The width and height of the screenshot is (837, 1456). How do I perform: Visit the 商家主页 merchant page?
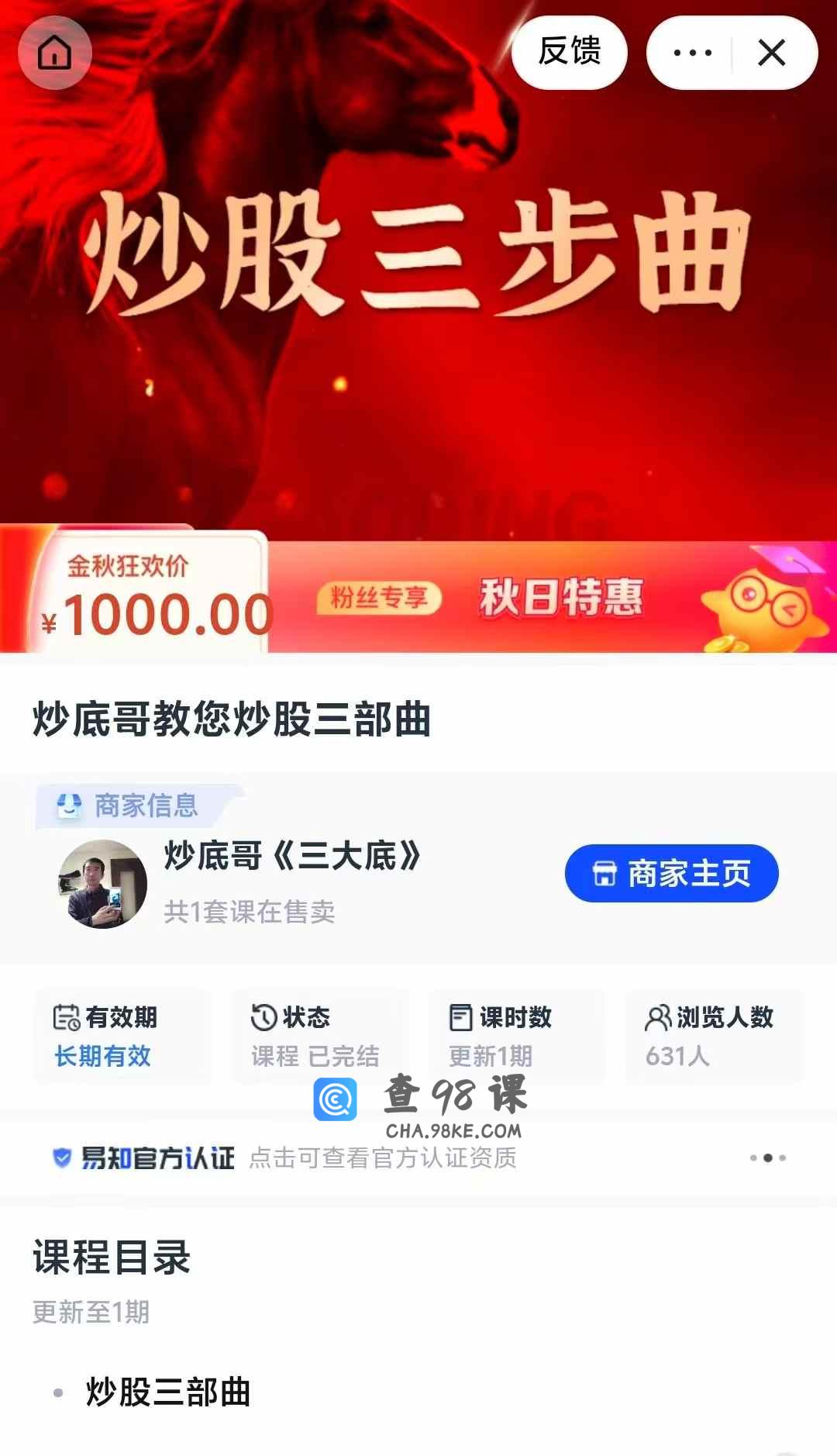[671, 873]
